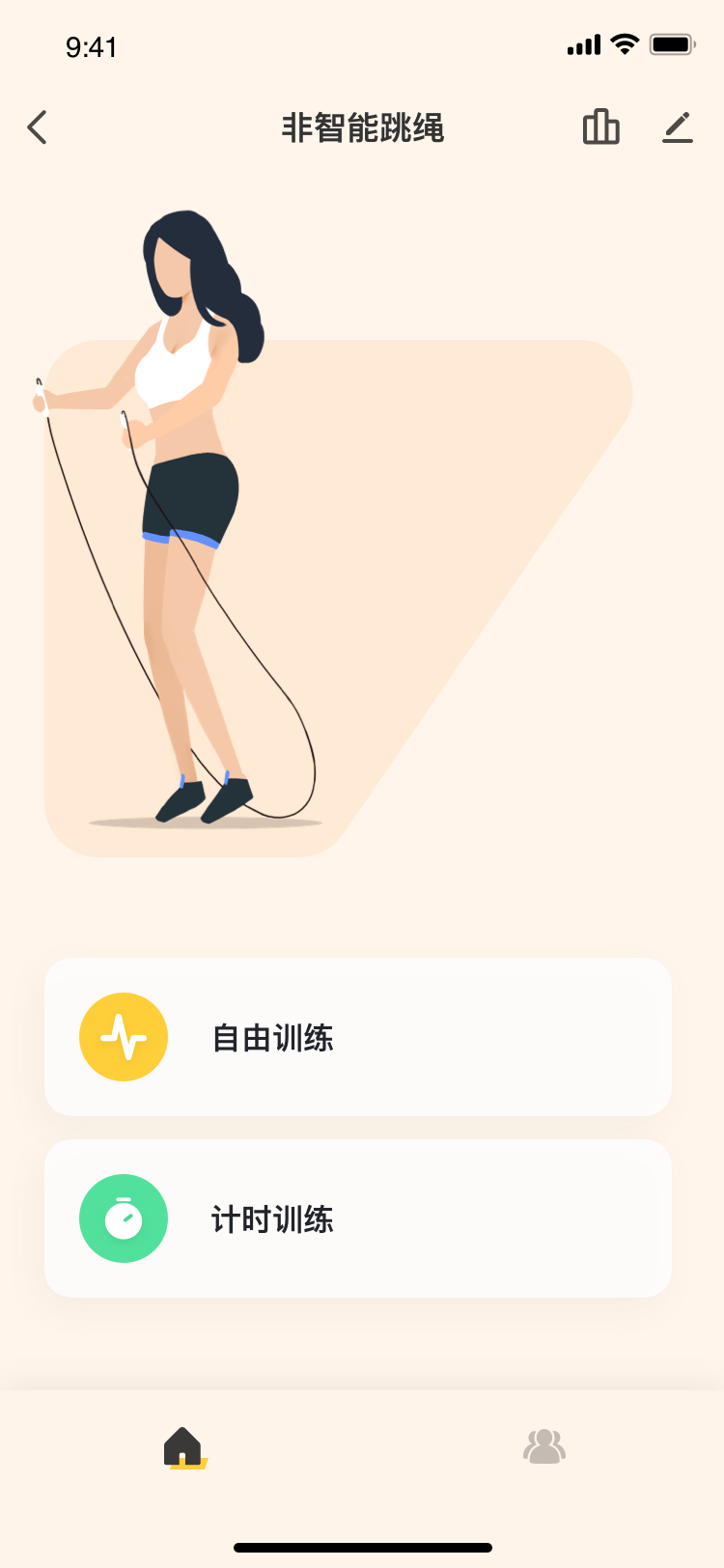724x1568 pixels.
Task: Switch to the home tab
Action: [x=182, y=1447]
